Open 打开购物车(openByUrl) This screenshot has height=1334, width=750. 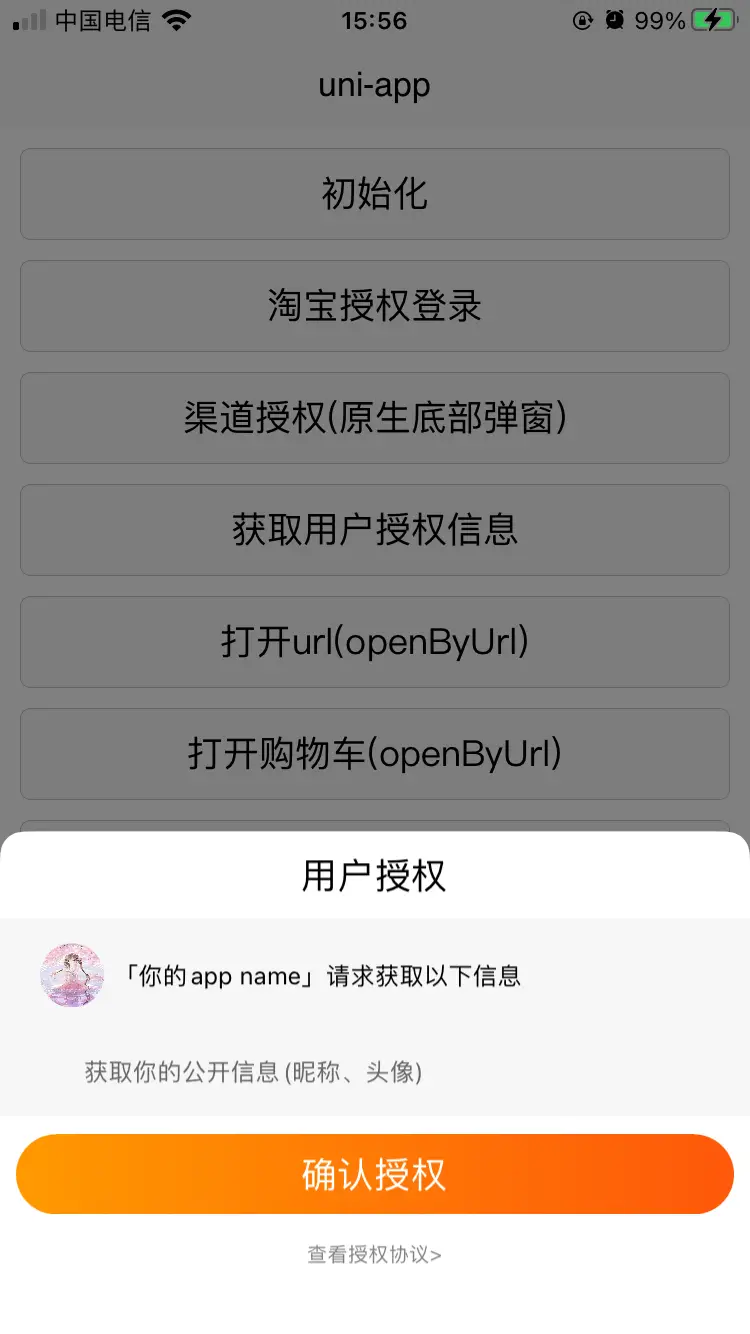(x=375, y=754)
